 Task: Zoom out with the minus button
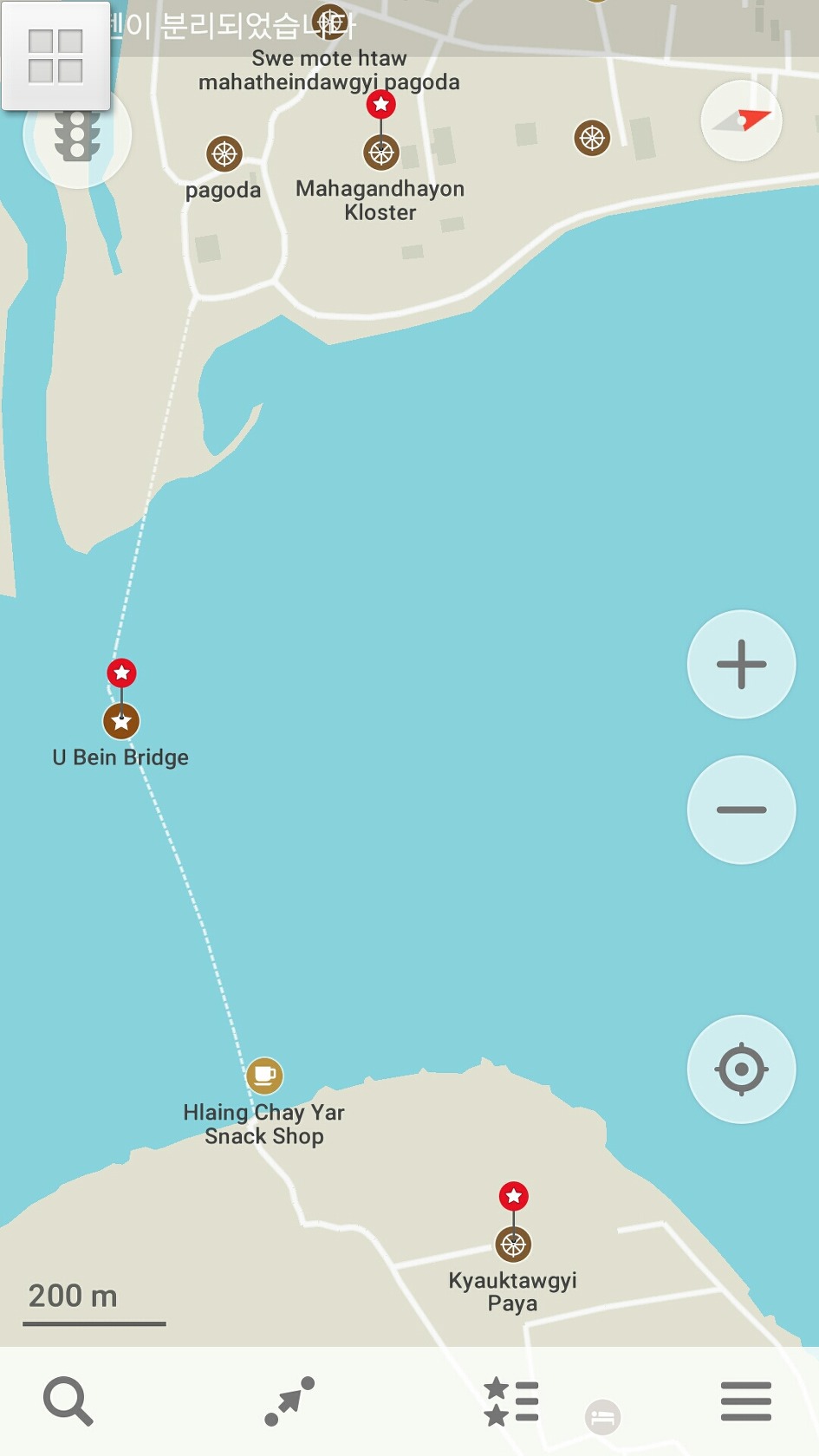pos(741,810)
